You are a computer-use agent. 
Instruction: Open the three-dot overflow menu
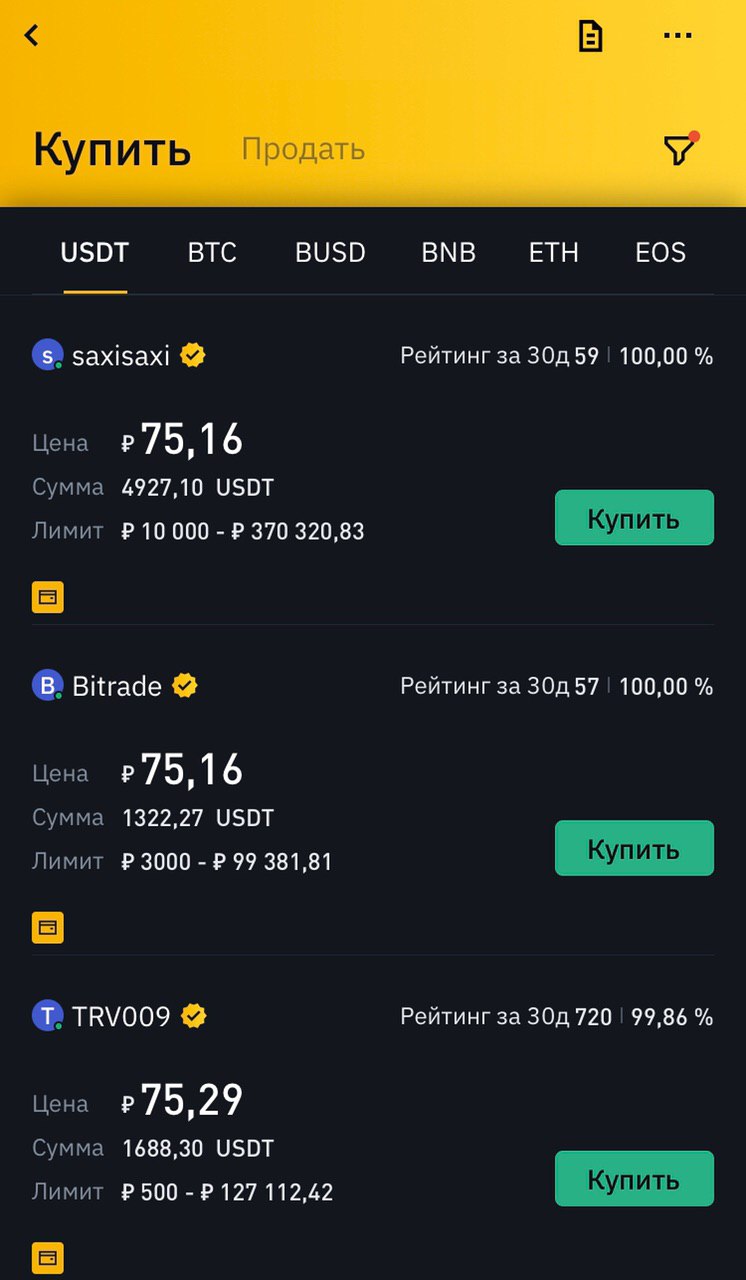click(677, 36)
